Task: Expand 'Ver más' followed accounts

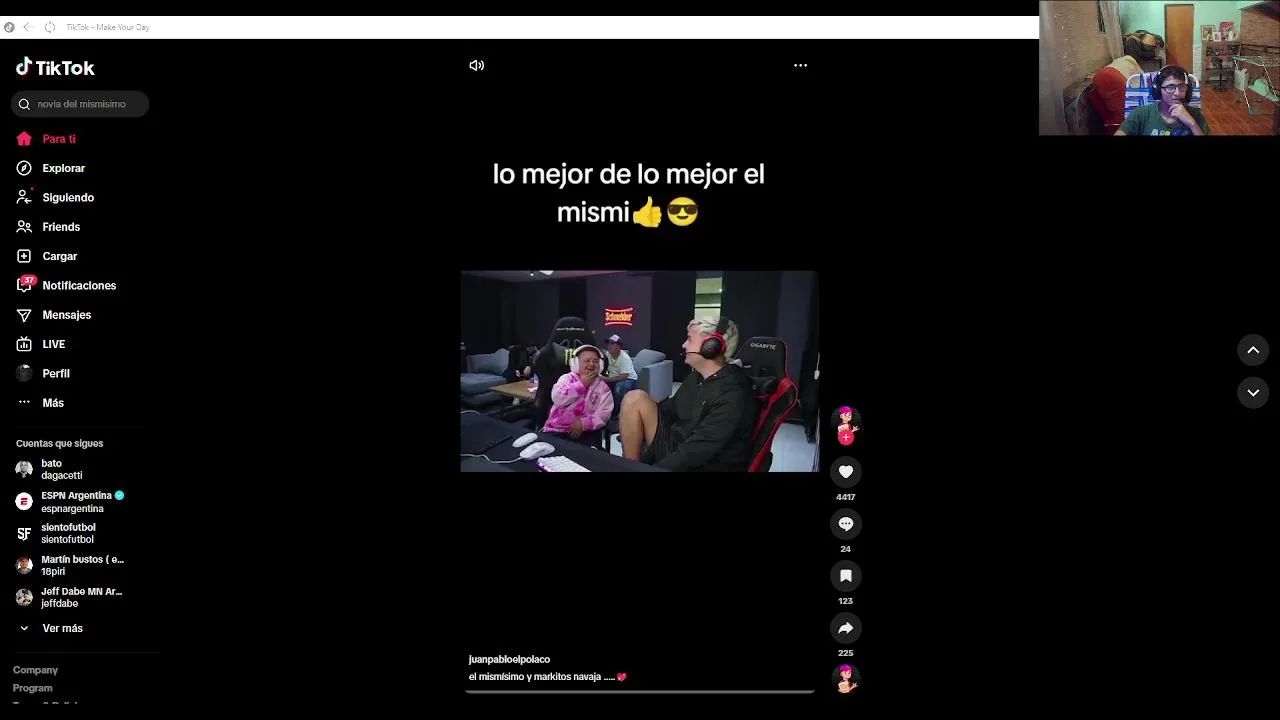Action: [x=62, y=628]
